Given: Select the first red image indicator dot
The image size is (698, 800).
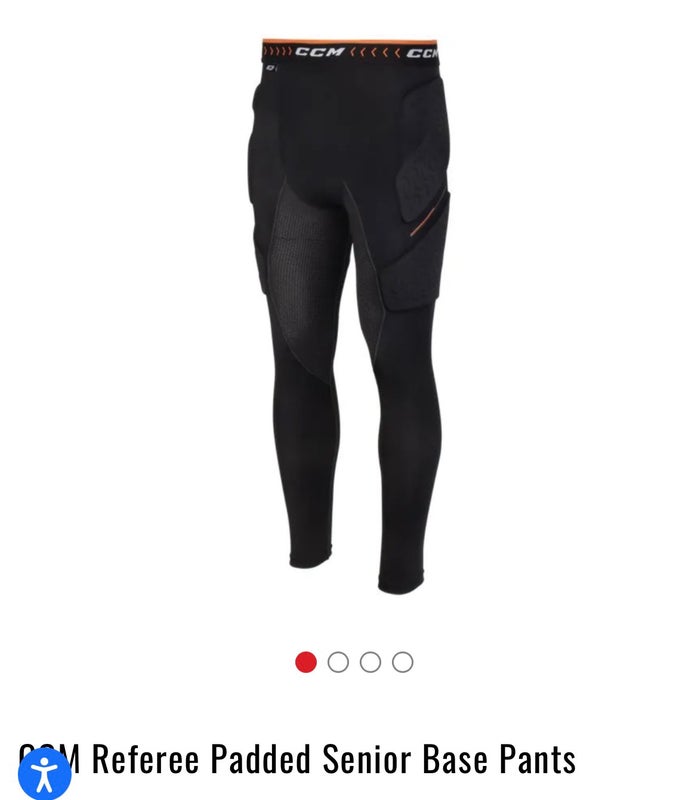Looking at the screenshot, I should pos(306,662).
